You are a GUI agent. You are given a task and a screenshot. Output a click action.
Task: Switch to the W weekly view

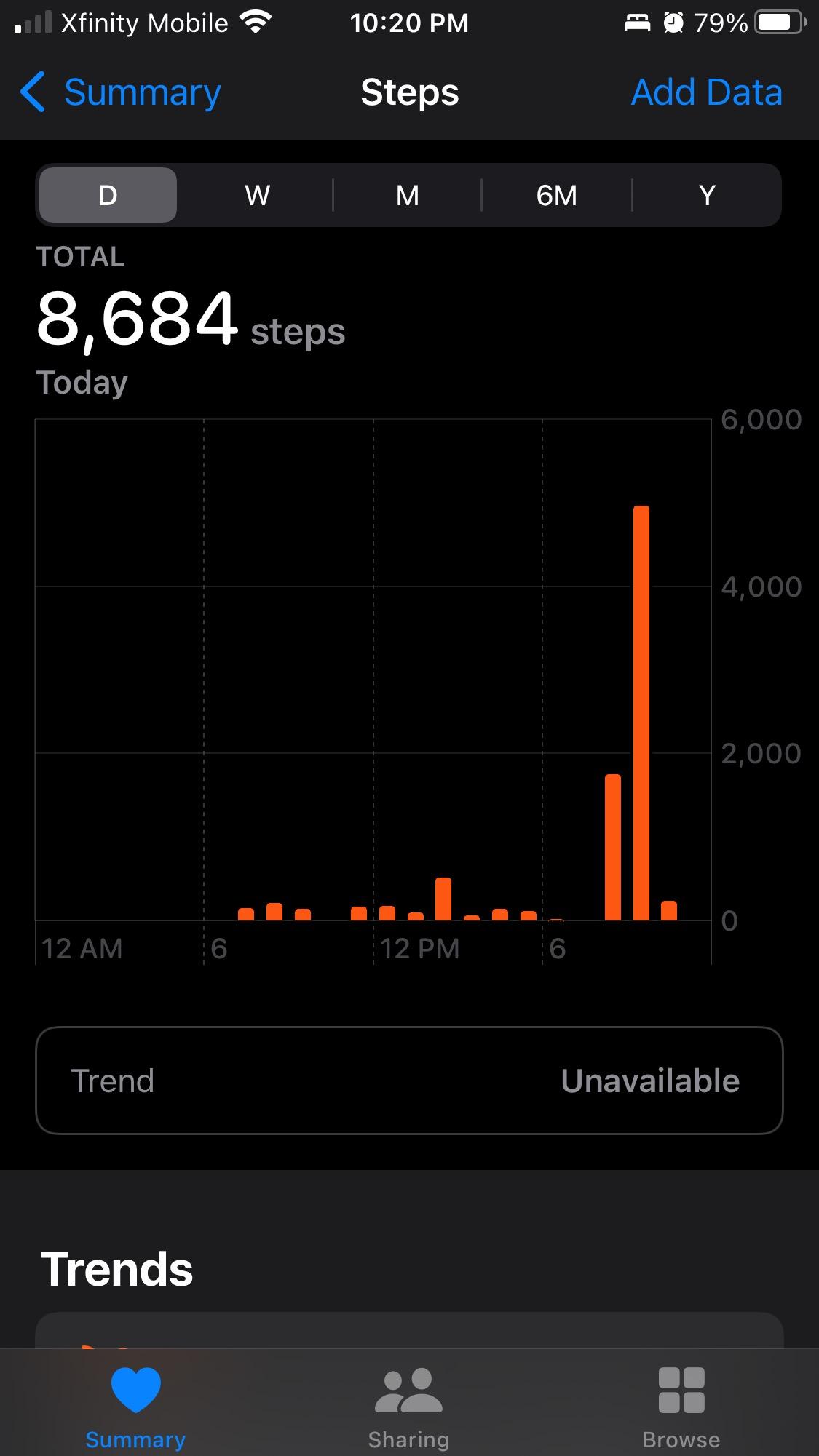[257, 195]
